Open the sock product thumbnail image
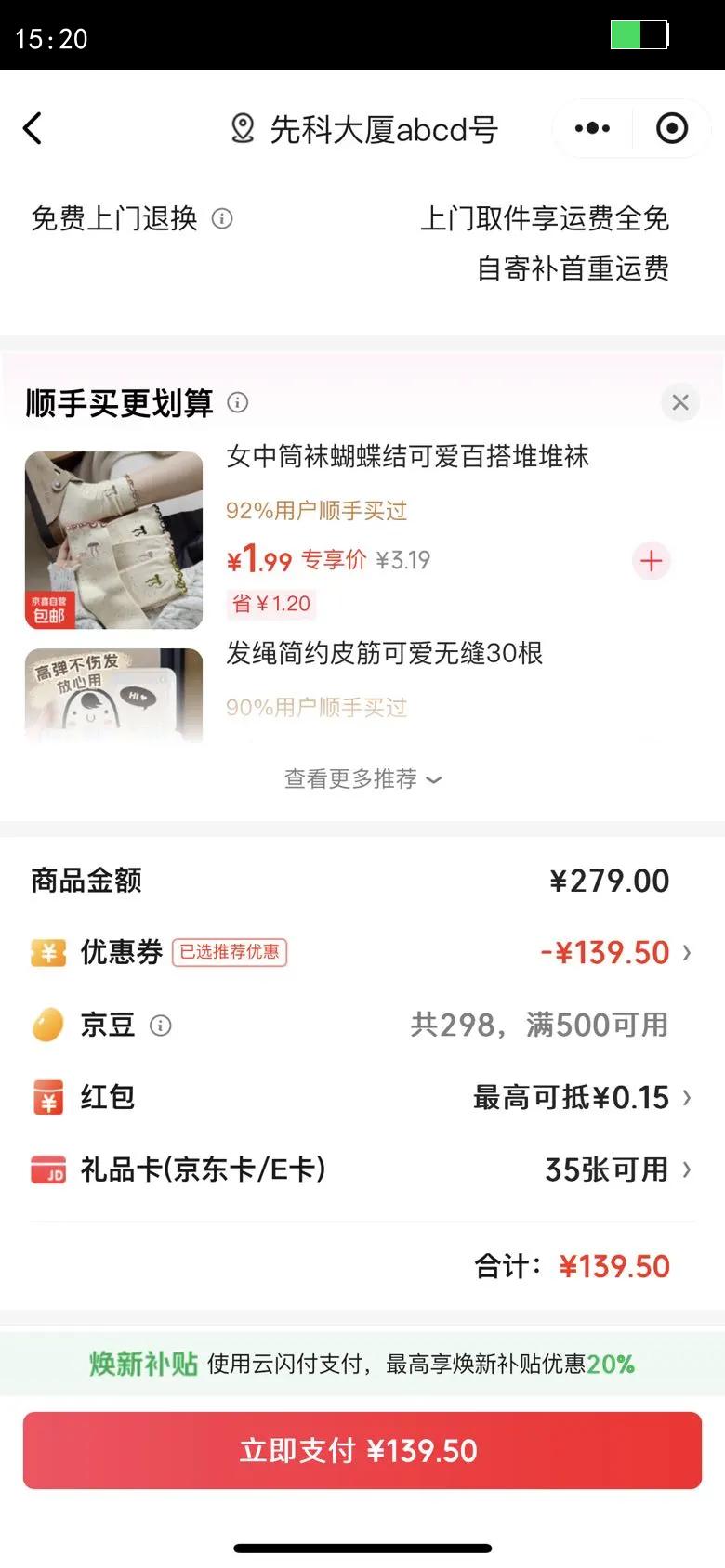This screenshot has width=725, height=1568. click(x=112, y=539)
